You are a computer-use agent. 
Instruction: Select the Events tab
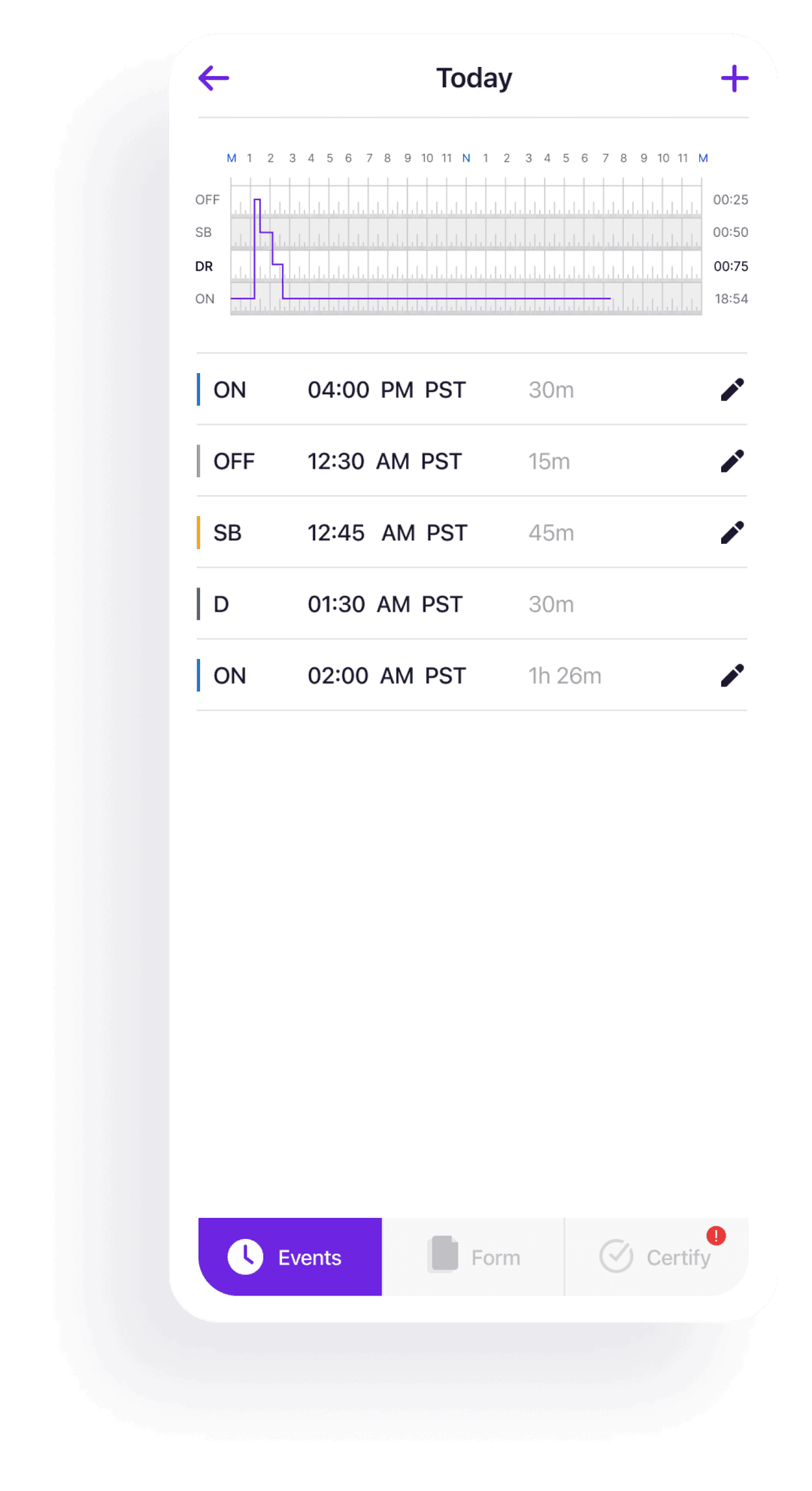[x=290, y=1256]
